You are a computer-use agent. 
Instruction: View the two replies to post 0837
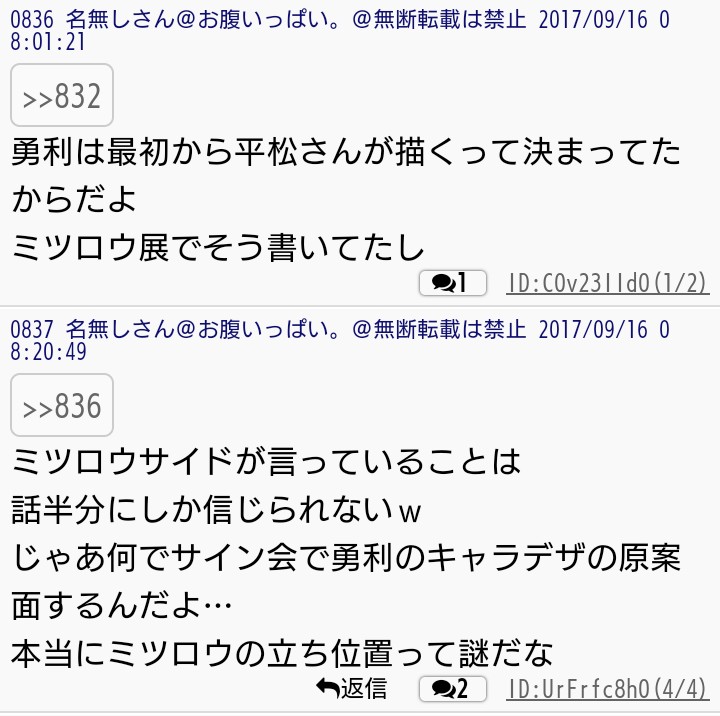pyautogui.click(x=451, y=689)
